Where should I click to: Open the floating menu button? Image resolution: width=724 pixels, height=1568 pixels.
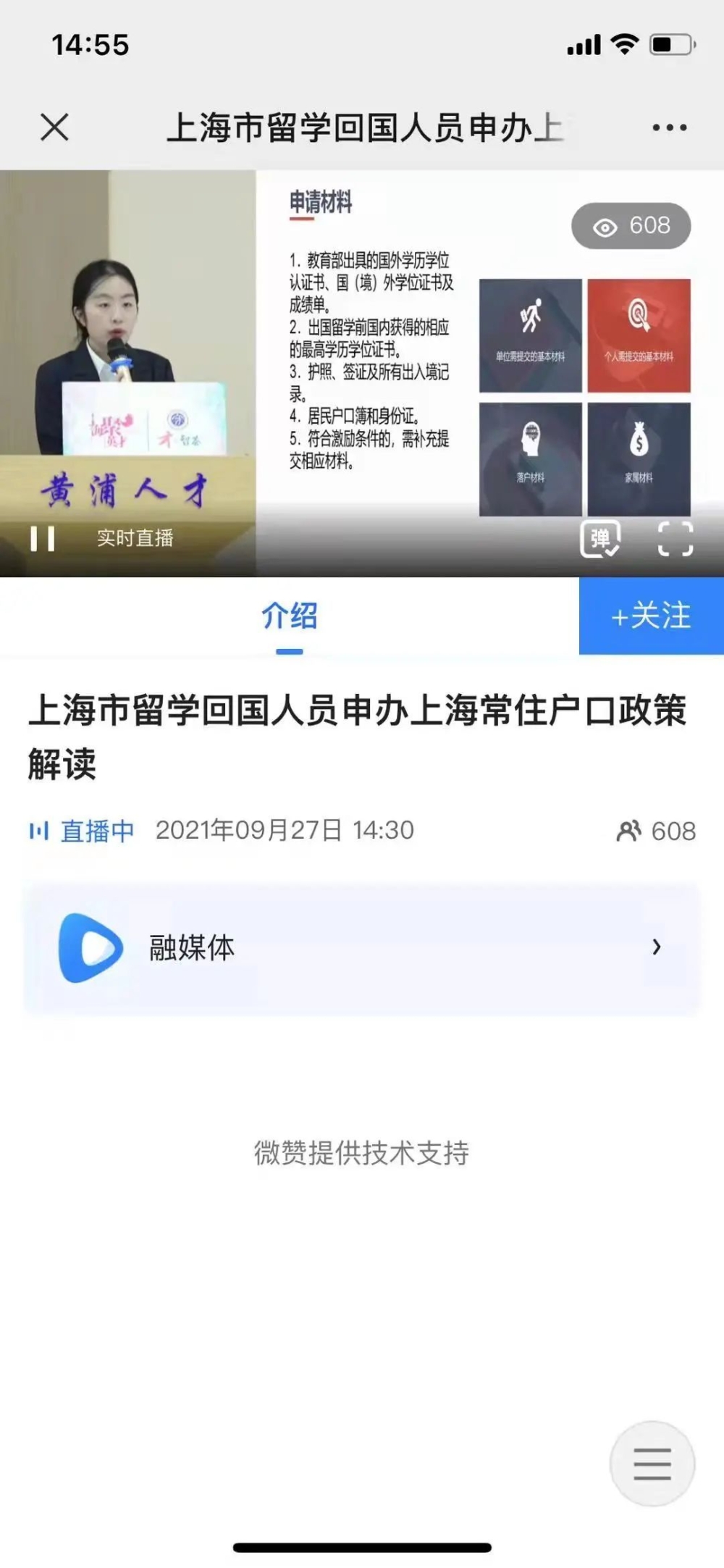[x=652, y=1464]
